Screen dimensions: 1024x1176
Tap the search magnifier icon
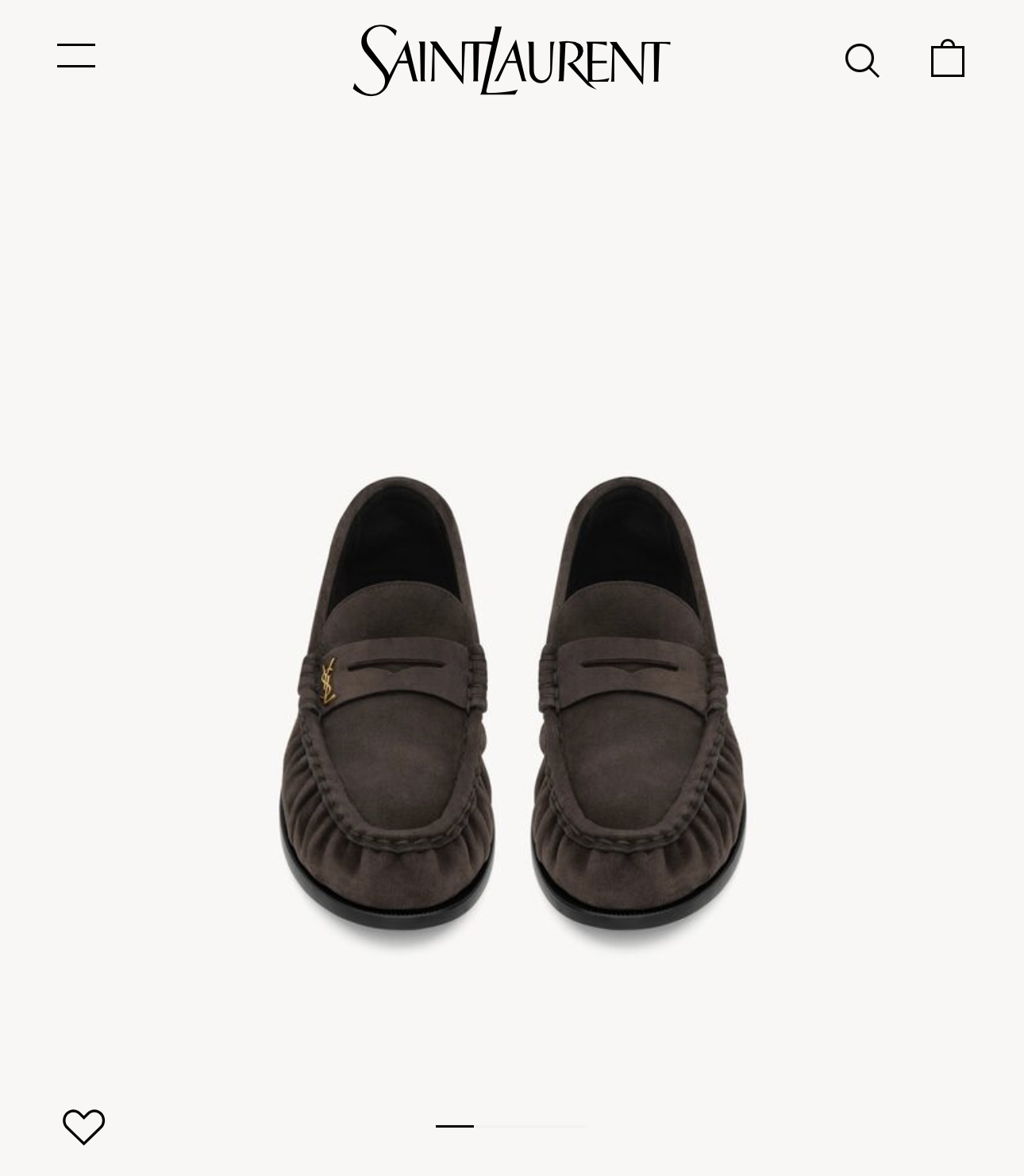861,60
